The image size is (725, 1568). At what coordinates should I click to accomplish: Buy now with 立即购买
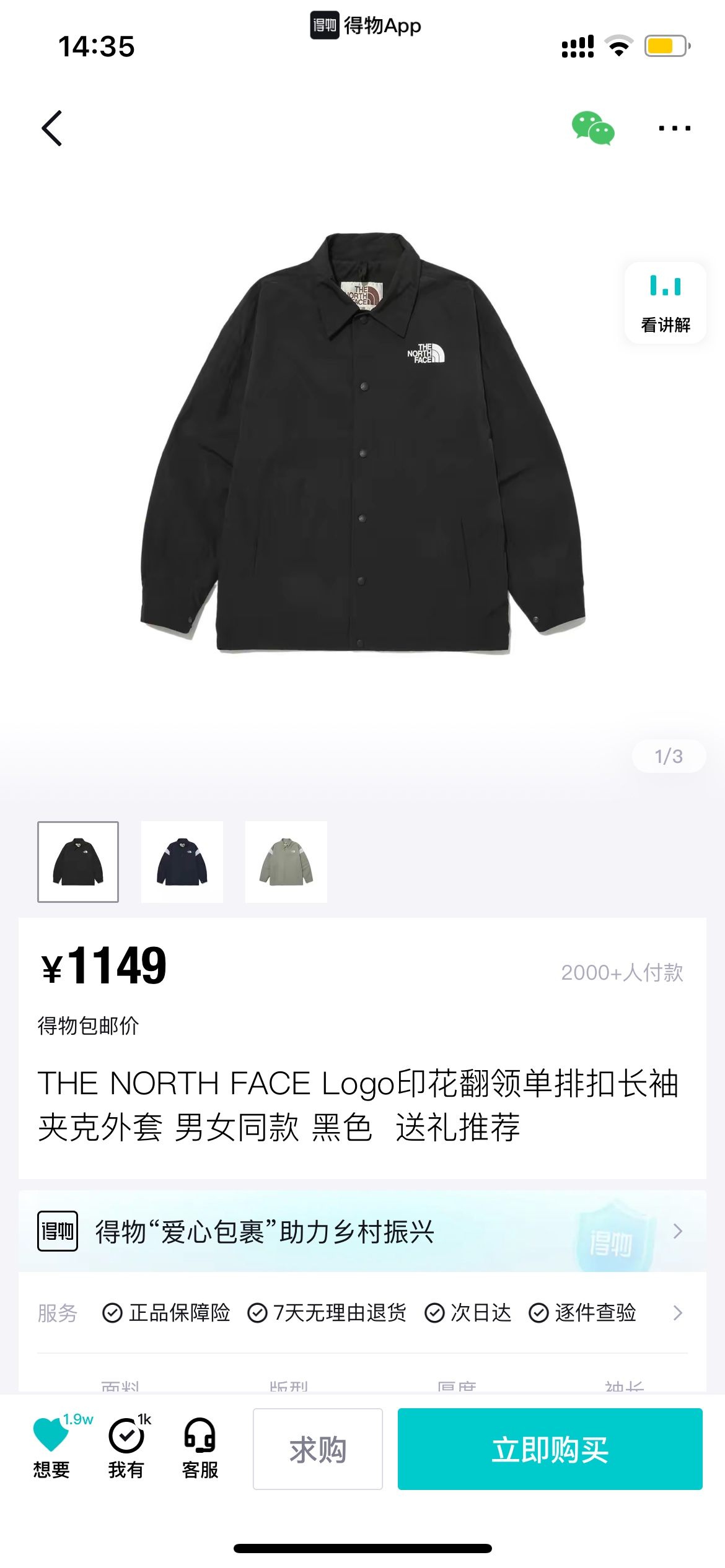550,1449
